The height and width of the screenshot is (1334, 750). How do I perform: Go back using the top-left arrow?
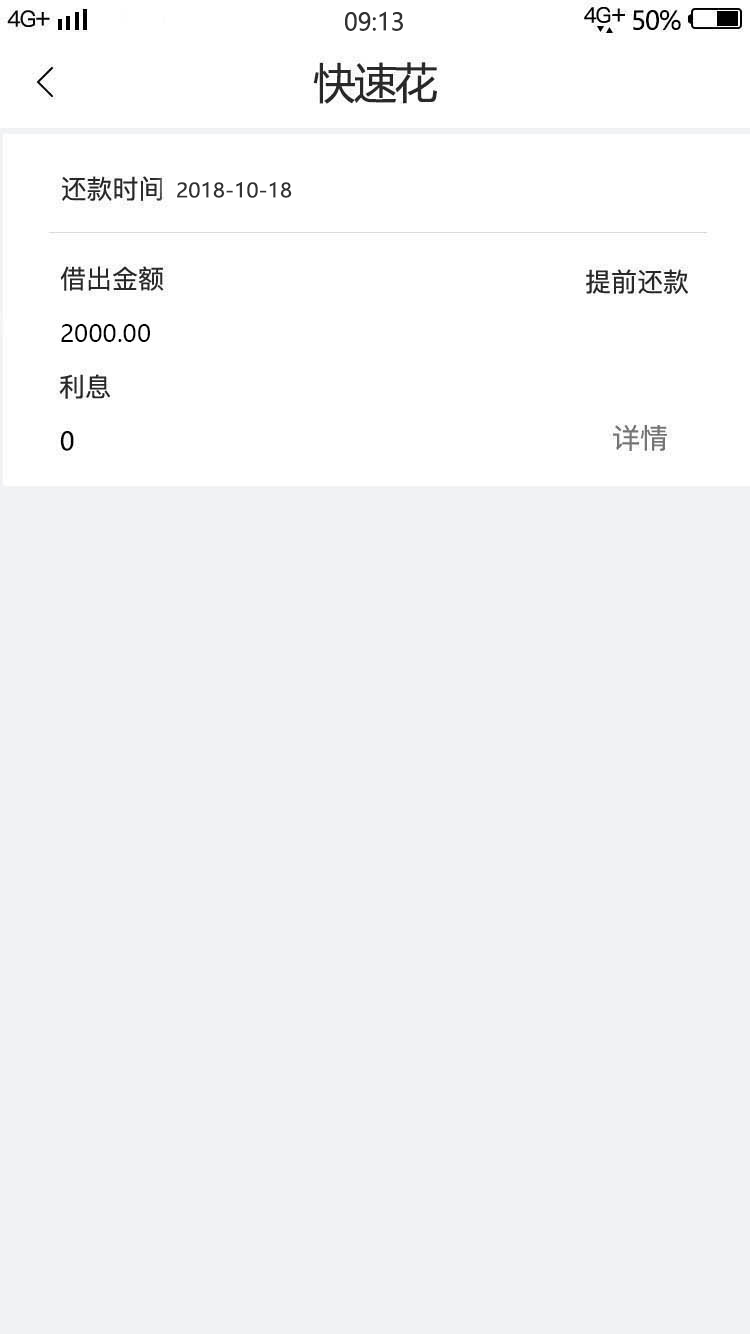pyautogui.click(x=45, y=82)
